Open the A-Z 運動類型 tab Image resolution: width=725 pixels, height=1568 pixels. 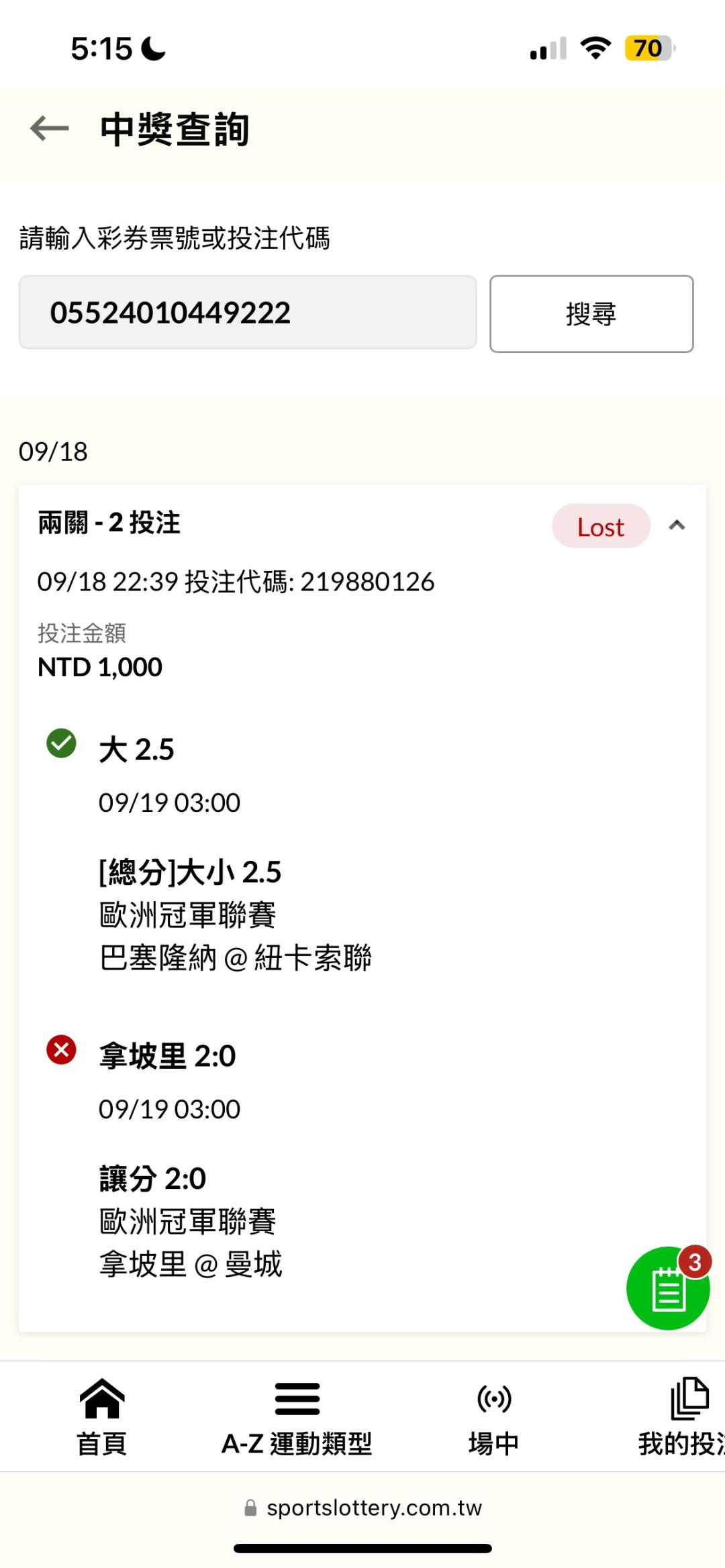coord(297,1417)
